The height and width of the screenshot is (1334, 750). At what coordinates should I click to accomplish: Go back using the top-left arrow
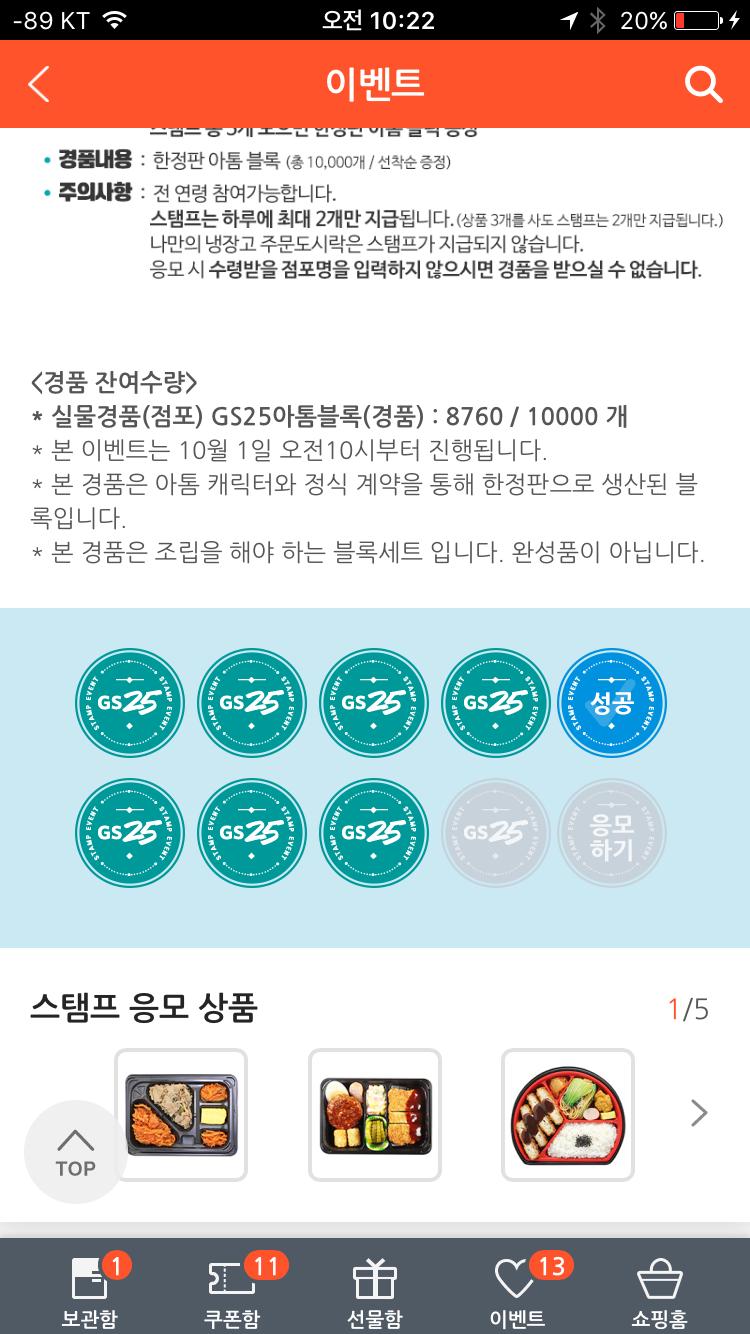(39, 85)
